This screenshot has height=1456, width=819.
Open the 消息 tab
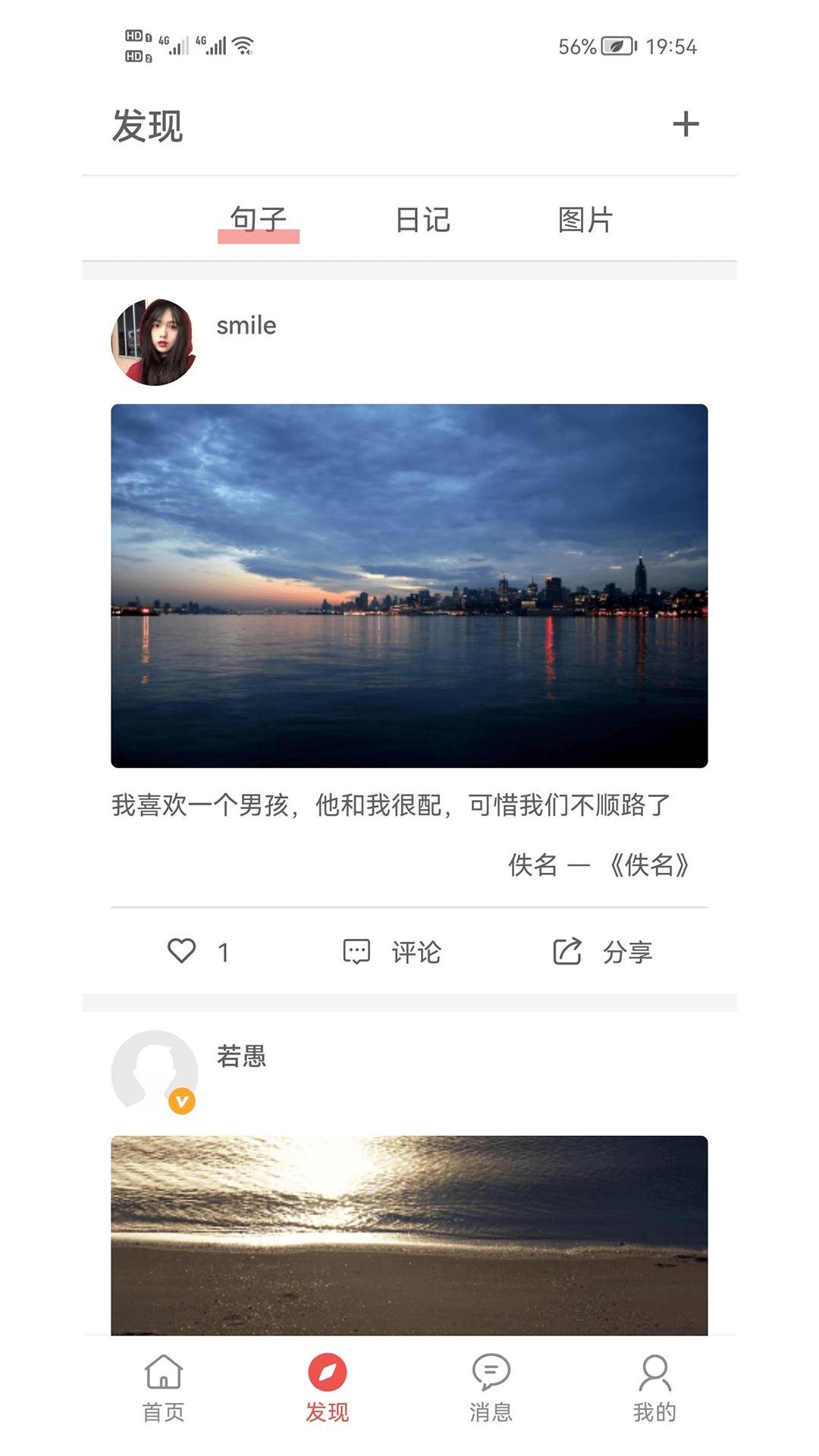491,1388
